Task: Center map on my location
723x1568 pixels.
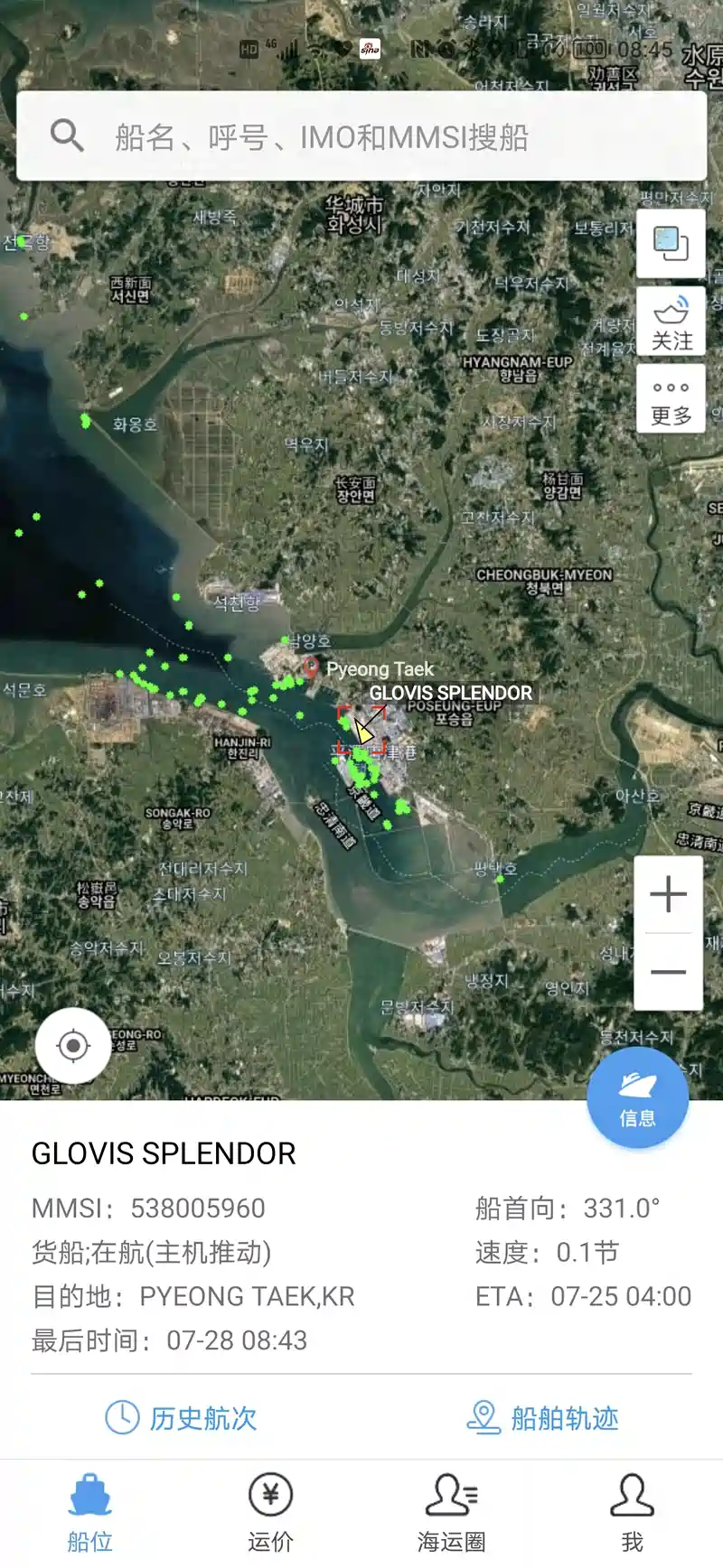Action: 73,1046
